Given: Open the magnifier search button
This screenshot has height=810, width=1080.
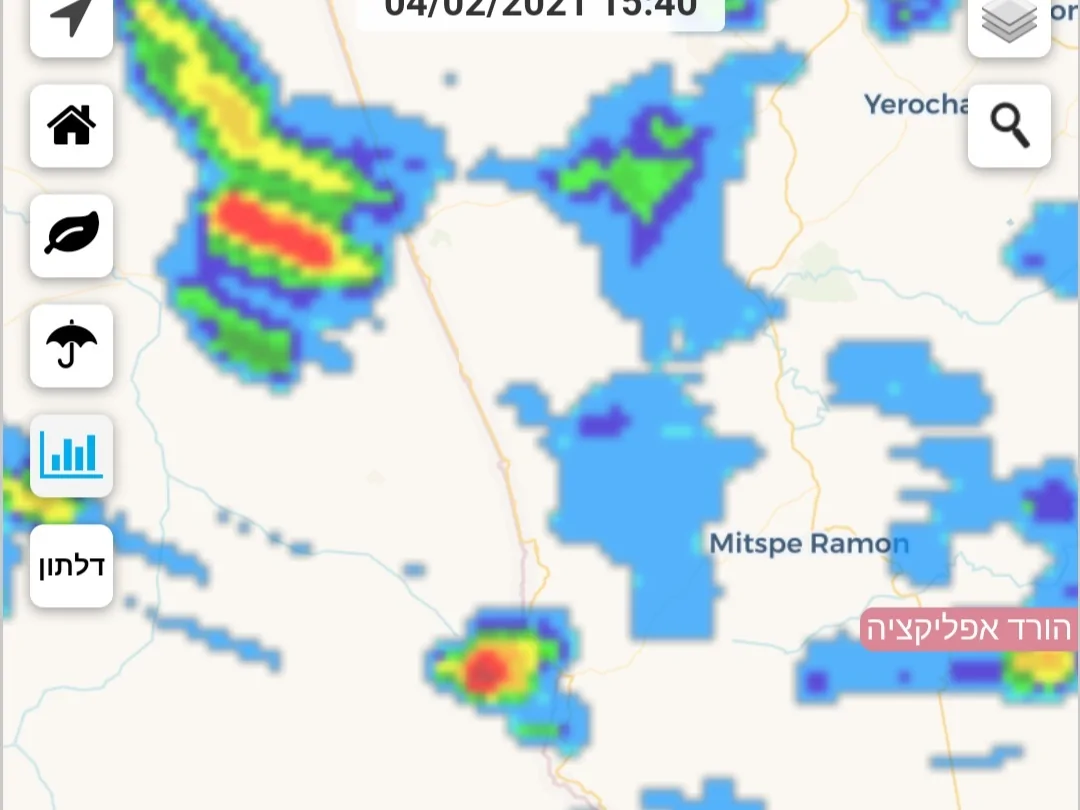Looking at the screenshot, I should click(x=1009, y=126).
